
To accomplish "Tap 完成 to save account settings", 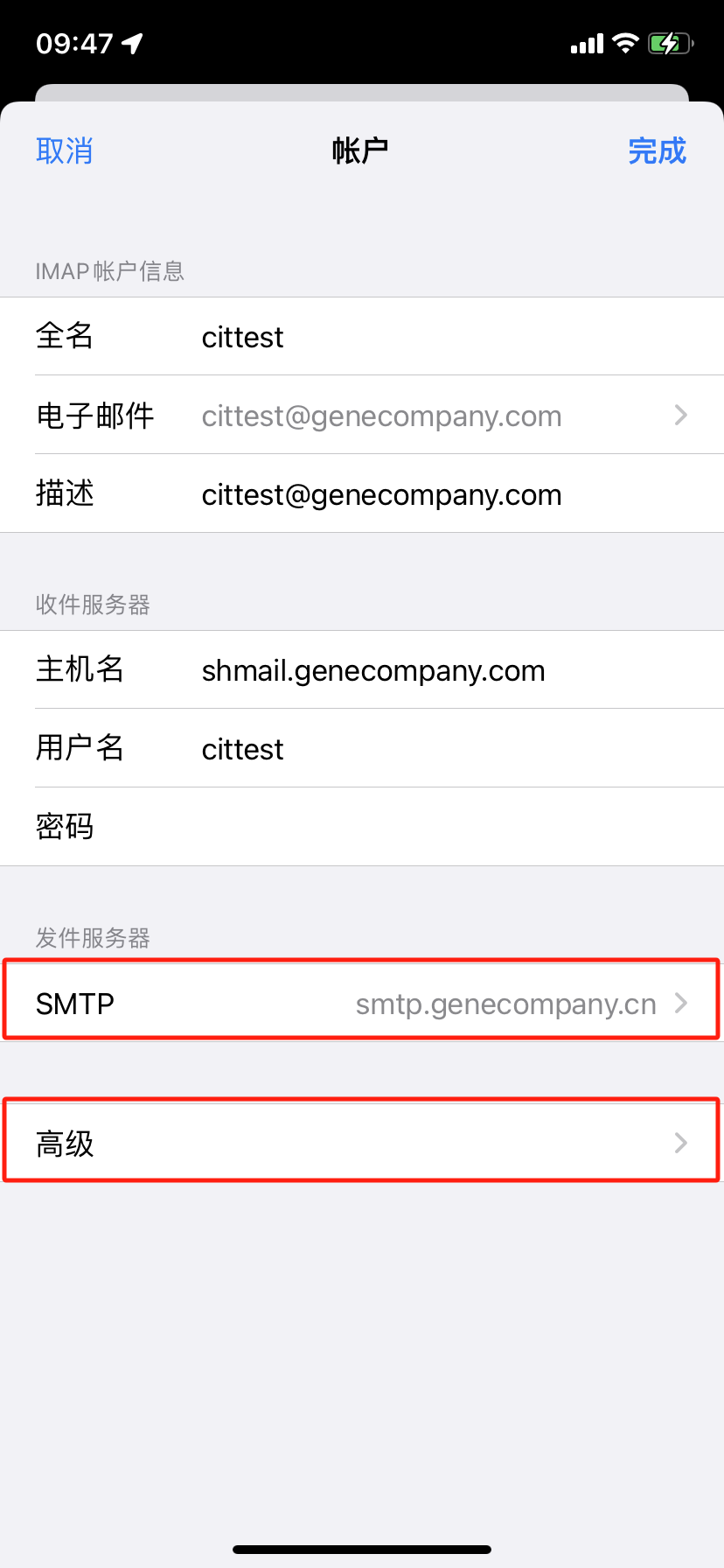I will tap(658, 150).
